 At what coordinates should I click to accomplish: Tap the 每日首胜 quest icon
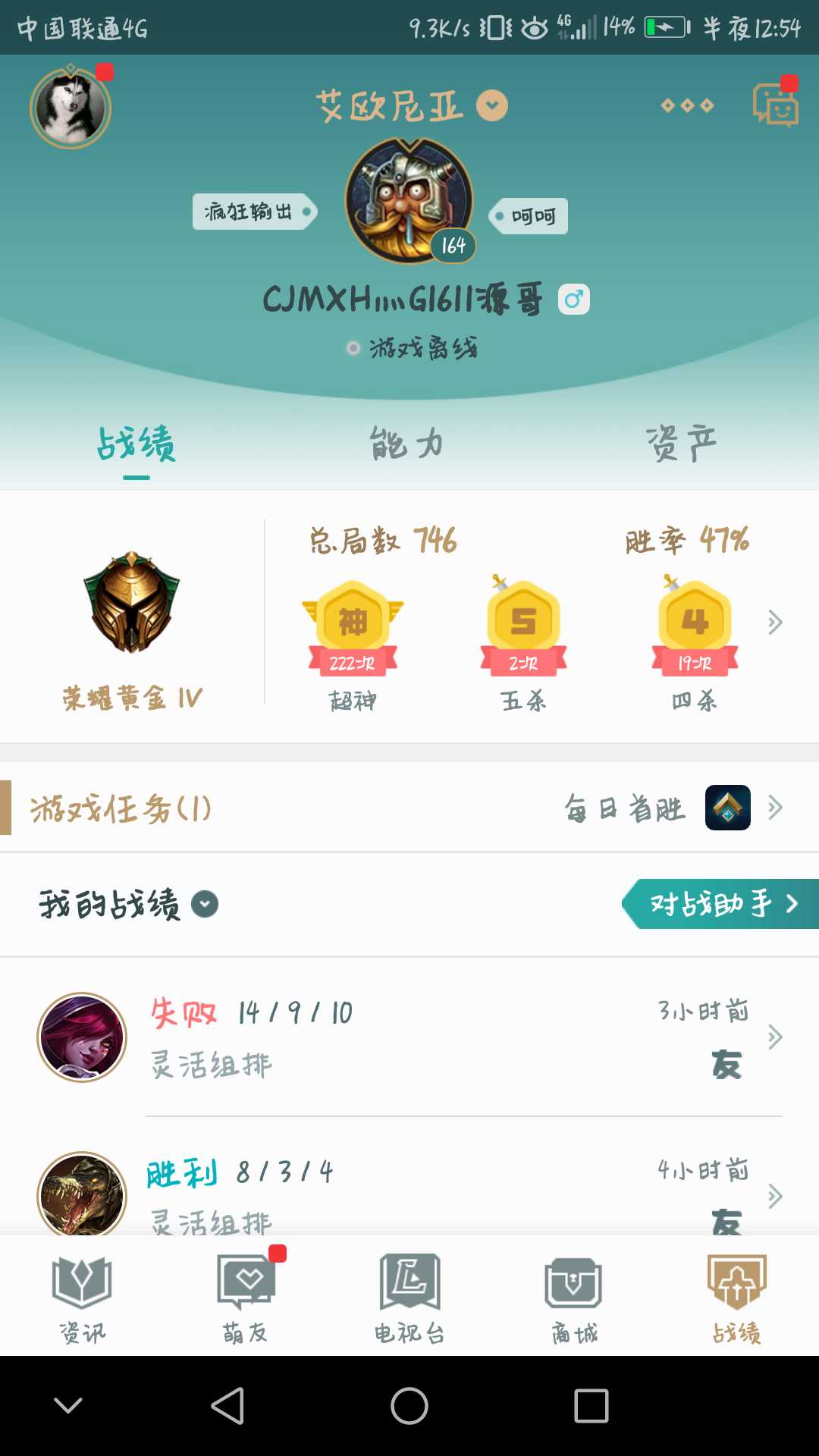tap(727, 808)
